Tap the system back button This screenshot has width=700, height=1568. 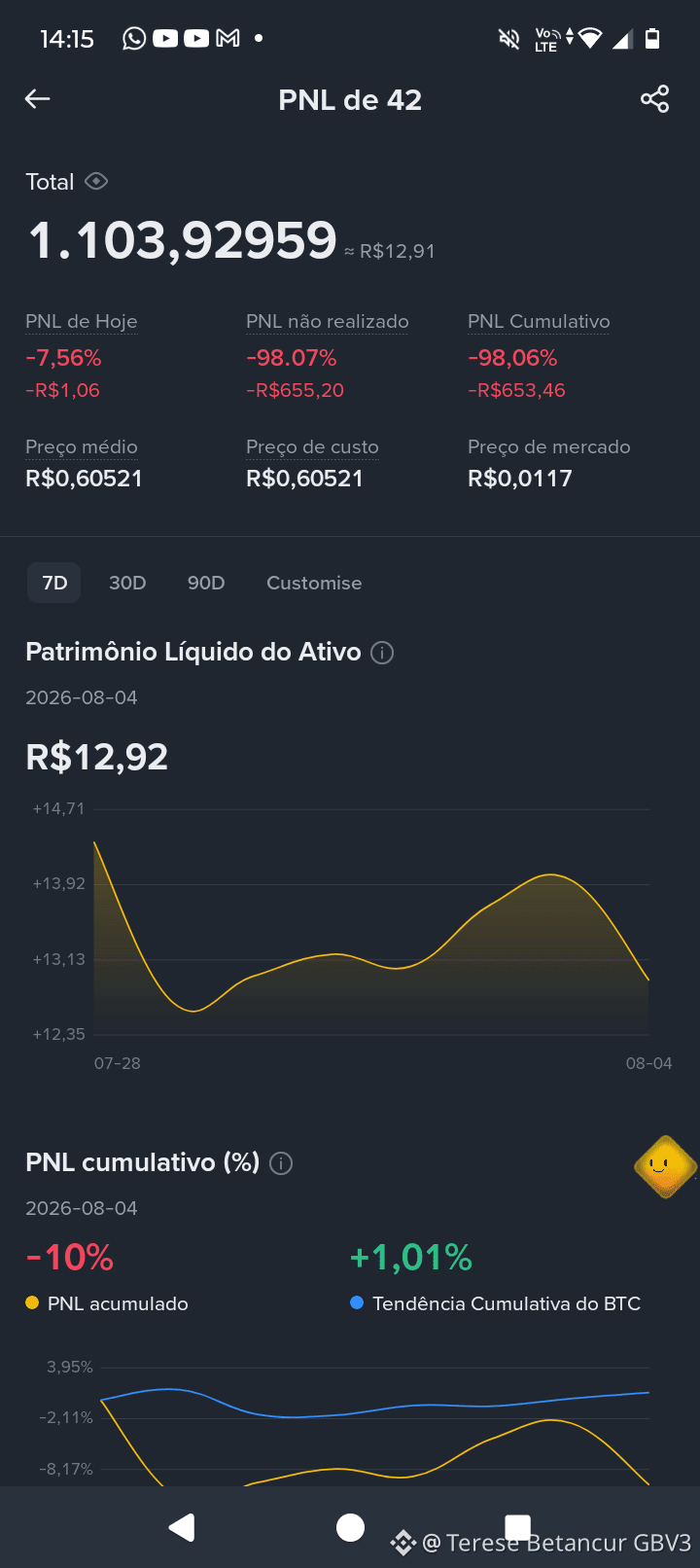182,1527
